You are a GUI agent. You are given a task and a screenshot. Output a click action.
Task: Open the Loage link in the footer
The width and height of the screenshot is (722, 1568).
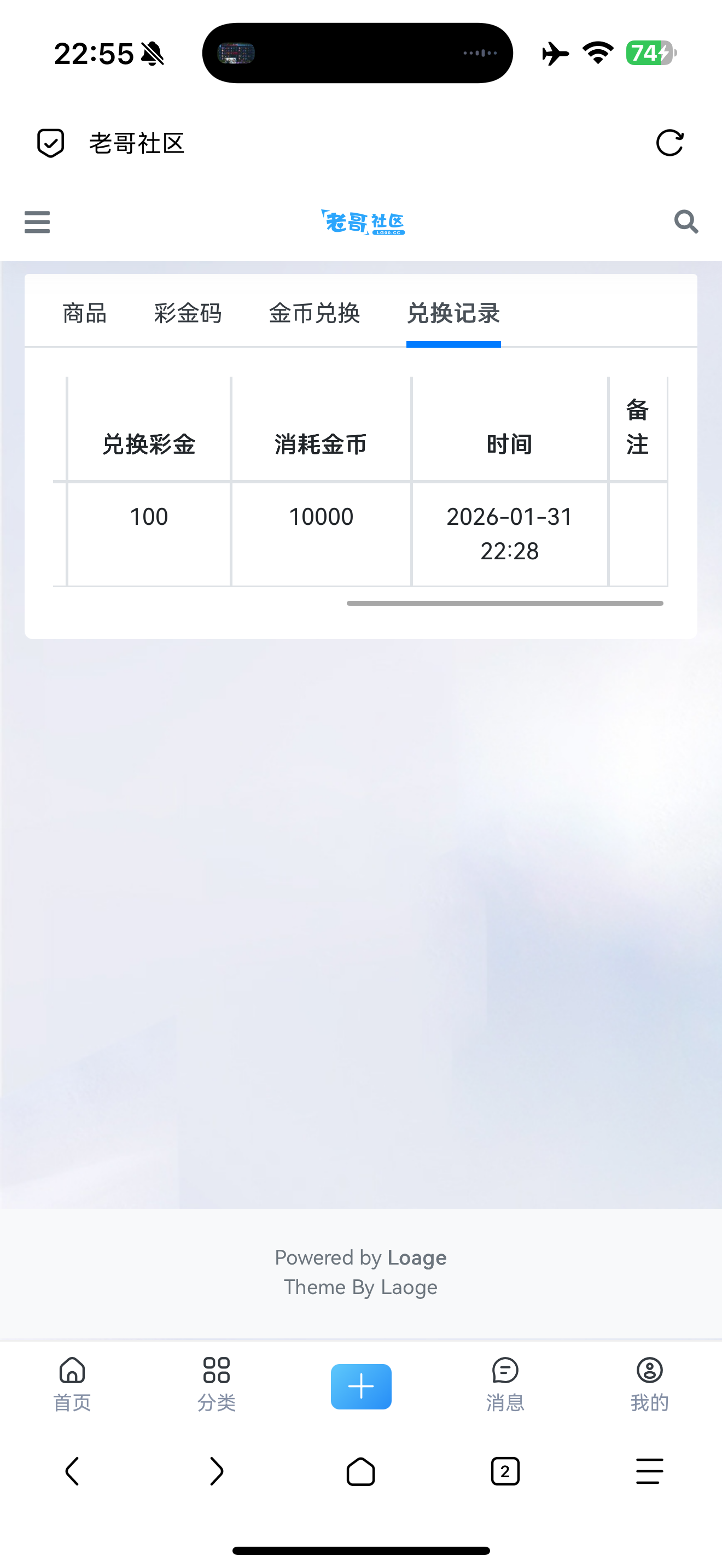pyautogui.click(x=417, y=1257)
